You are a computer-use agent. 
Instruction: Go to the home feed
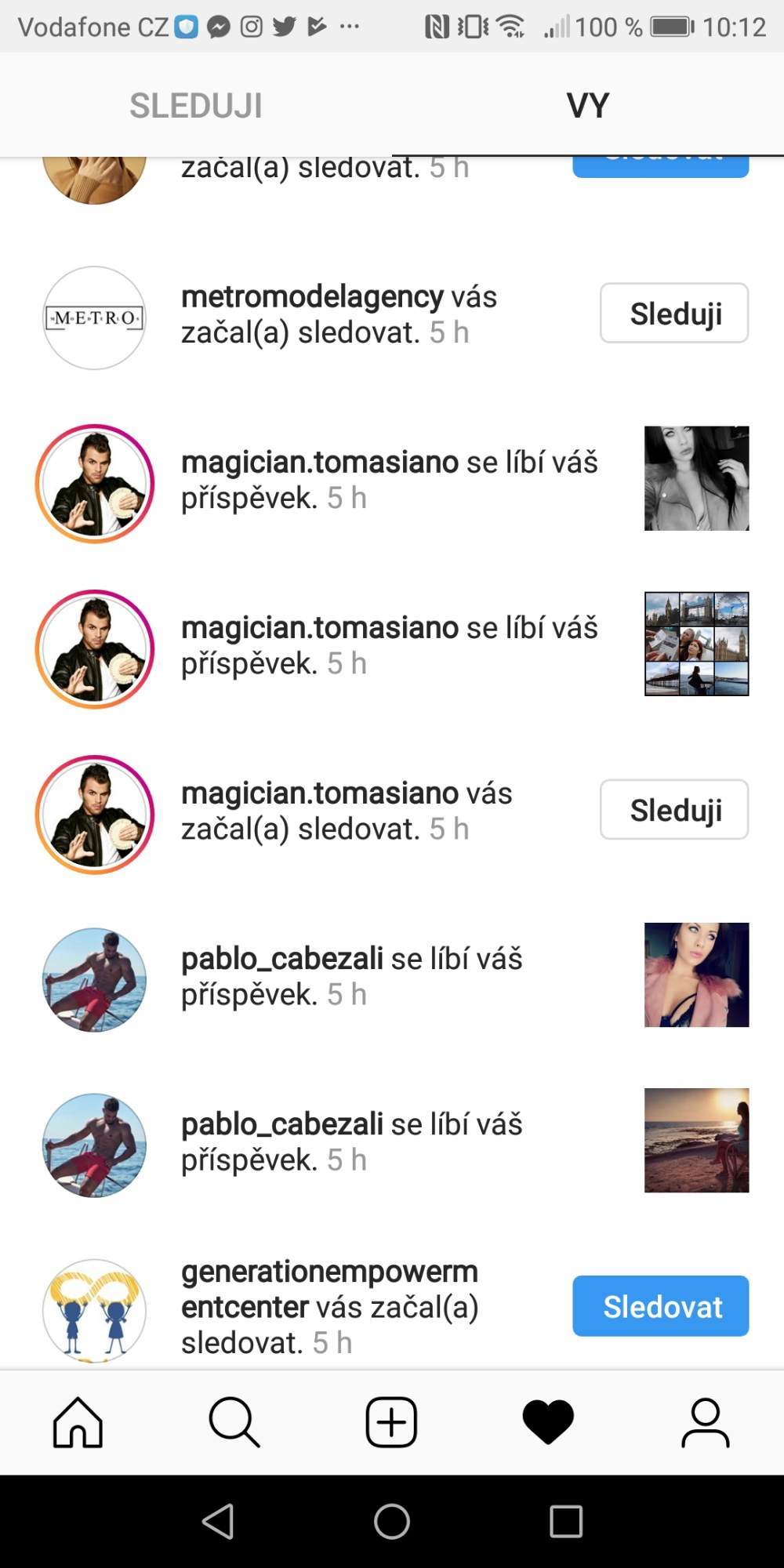coord(78,1421)
